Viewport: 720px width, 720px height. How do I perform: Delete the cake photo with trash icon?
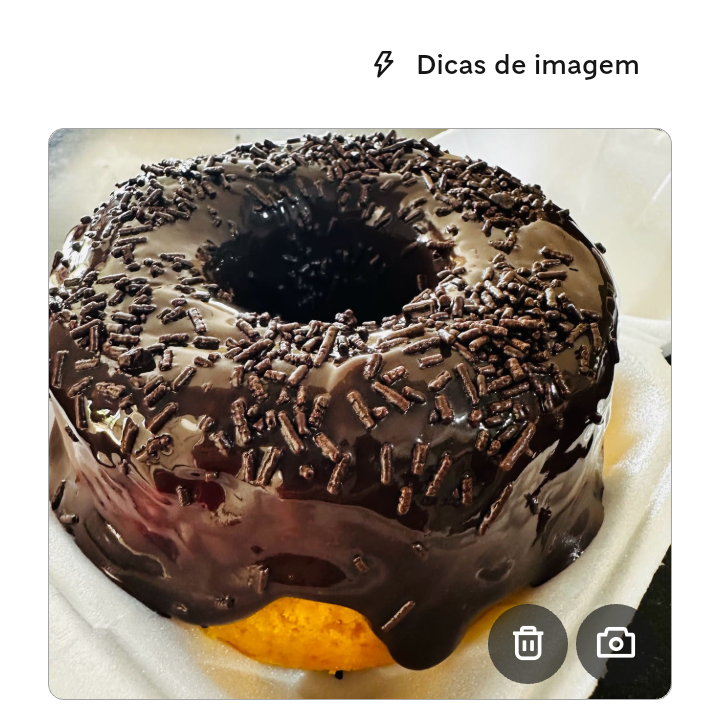point(527,644)
